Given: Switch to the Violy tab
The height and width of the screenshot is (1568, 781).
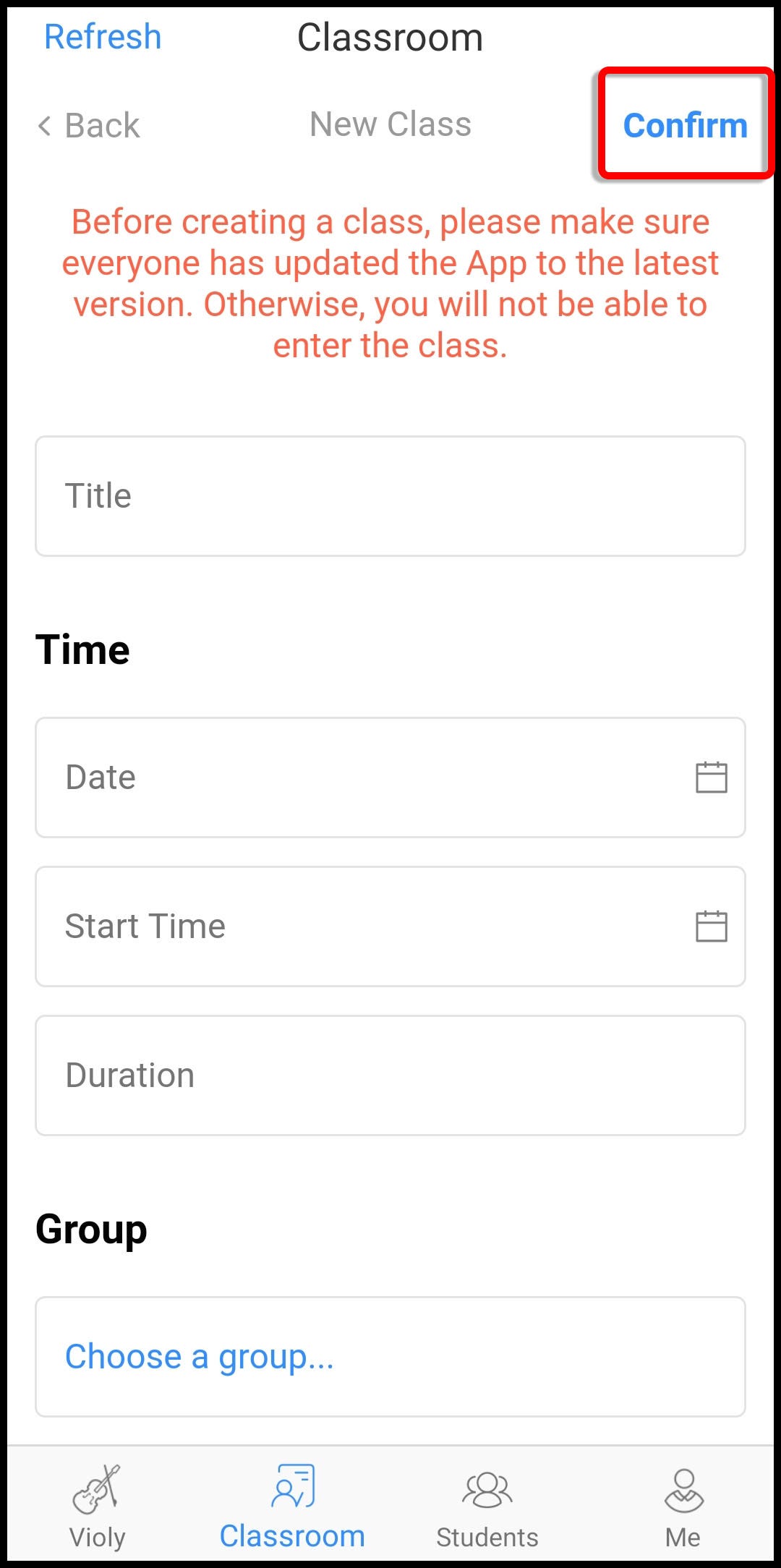Looking at the screenshot, I should coord(98,1507).
